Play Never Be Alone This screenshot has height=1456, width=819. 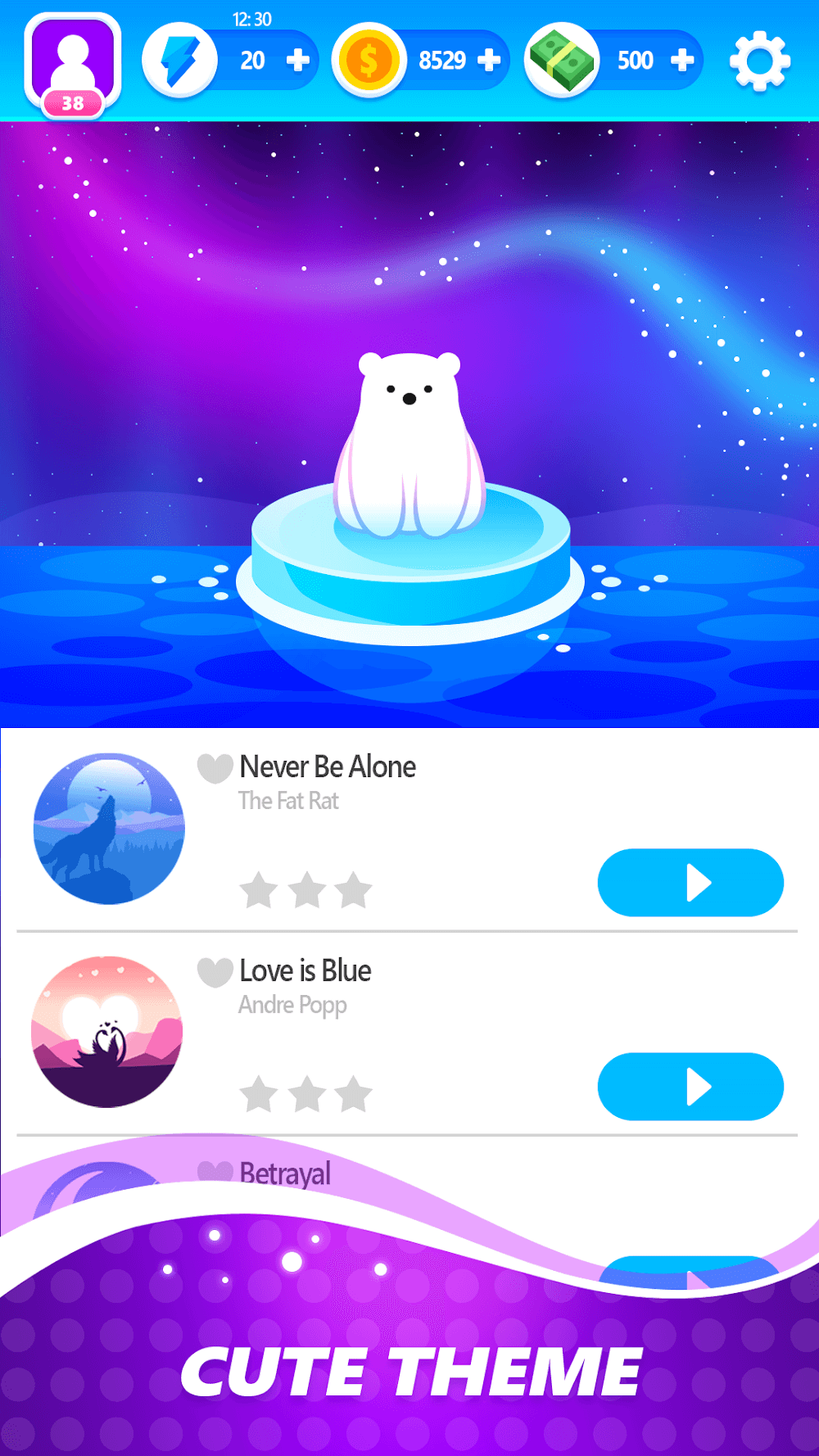(690, 883)
